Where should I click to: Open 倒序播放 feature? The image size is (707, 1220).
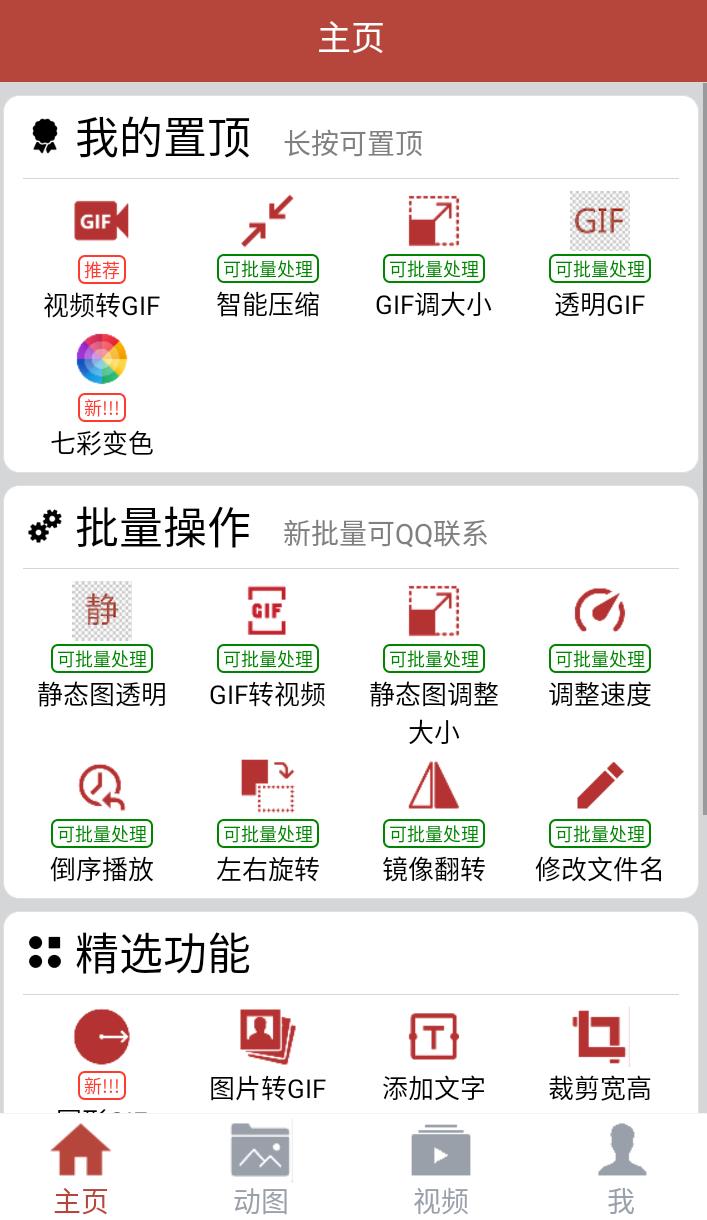[101, 787]
